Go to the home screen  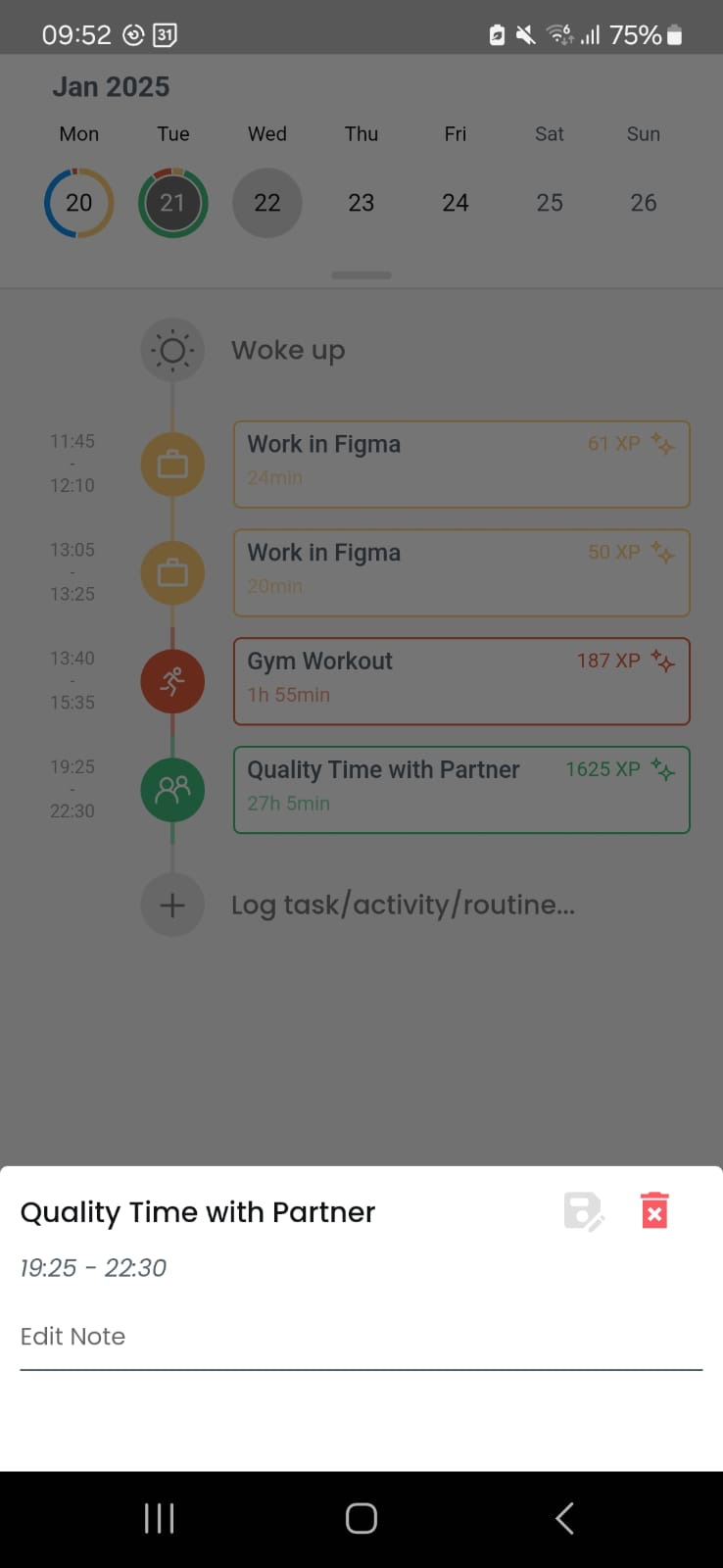tap(361, 1518)
